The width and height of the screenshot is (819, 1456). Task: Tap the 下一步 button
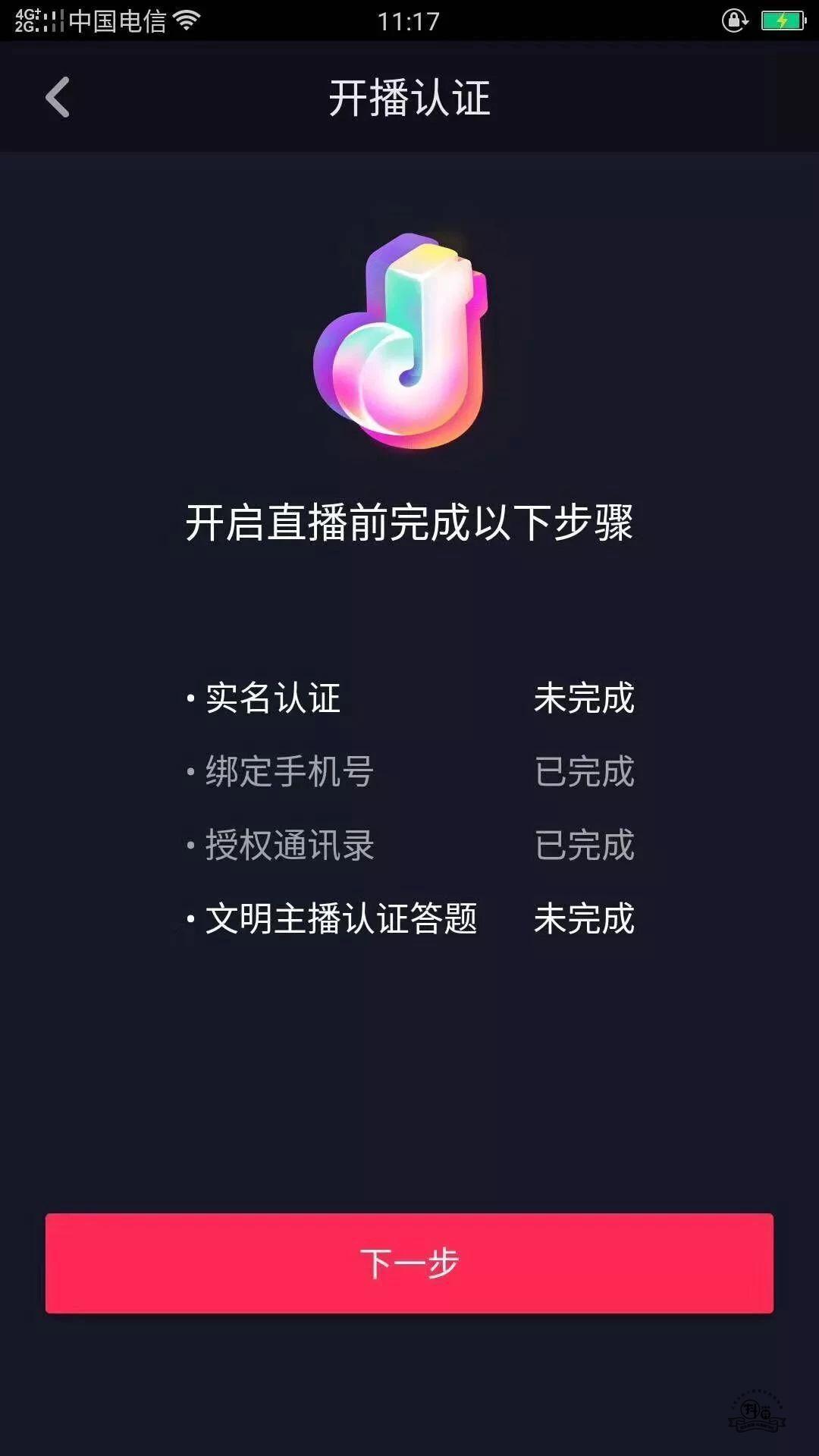pyautogui.click(x=409, y=1263)
